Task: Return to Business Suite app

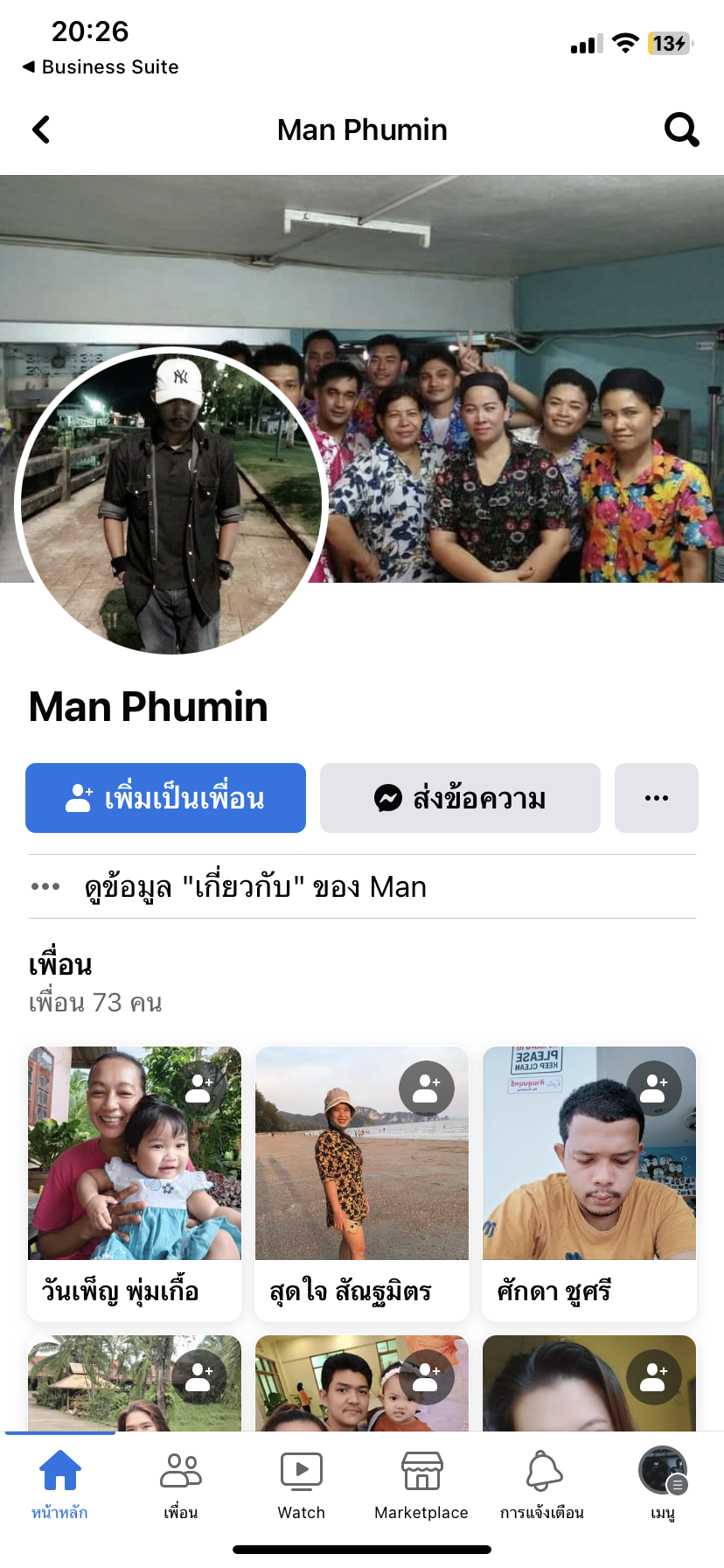Action: [101, 67]
